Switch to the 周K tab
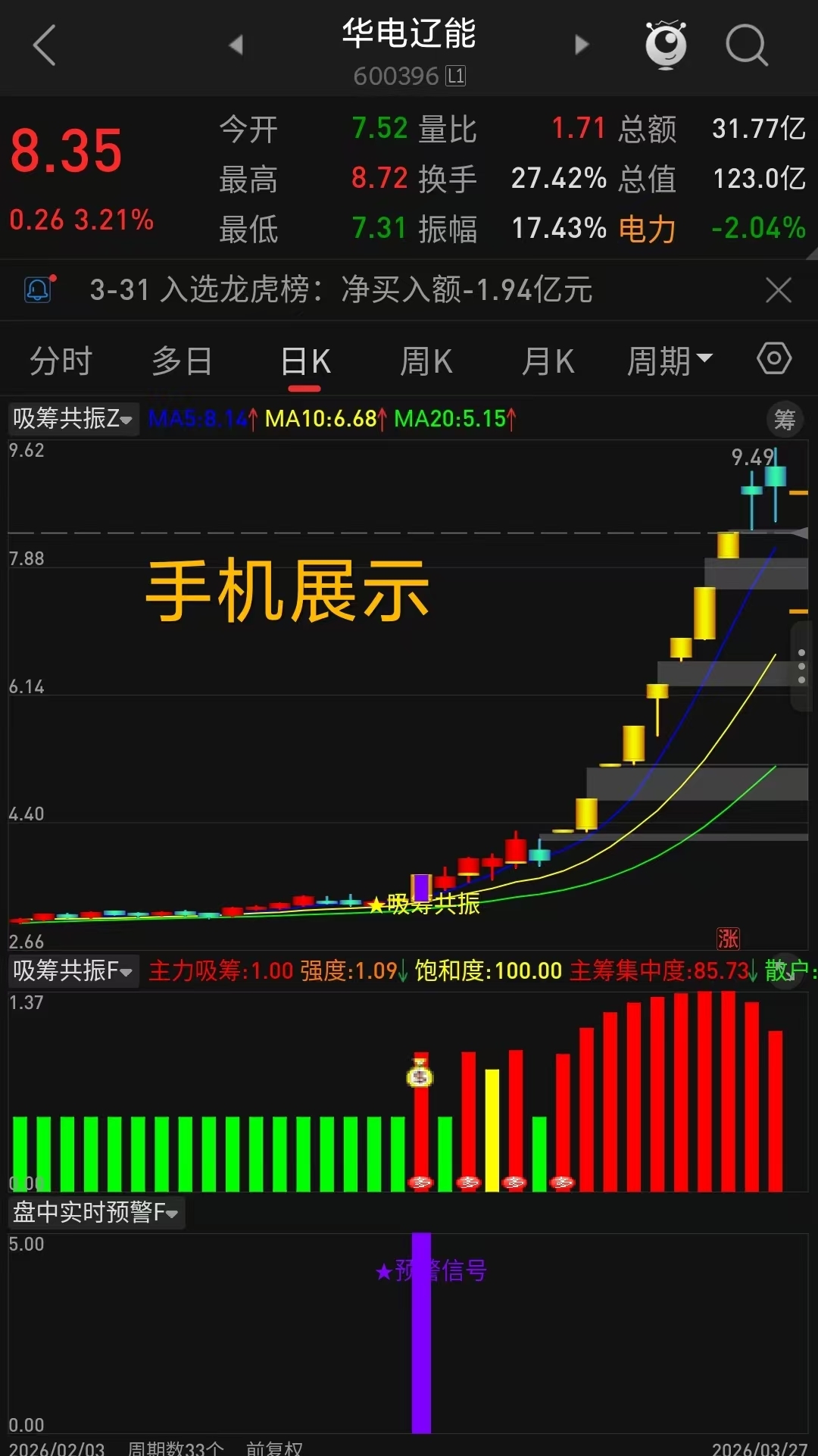 (x=426, y=361)
